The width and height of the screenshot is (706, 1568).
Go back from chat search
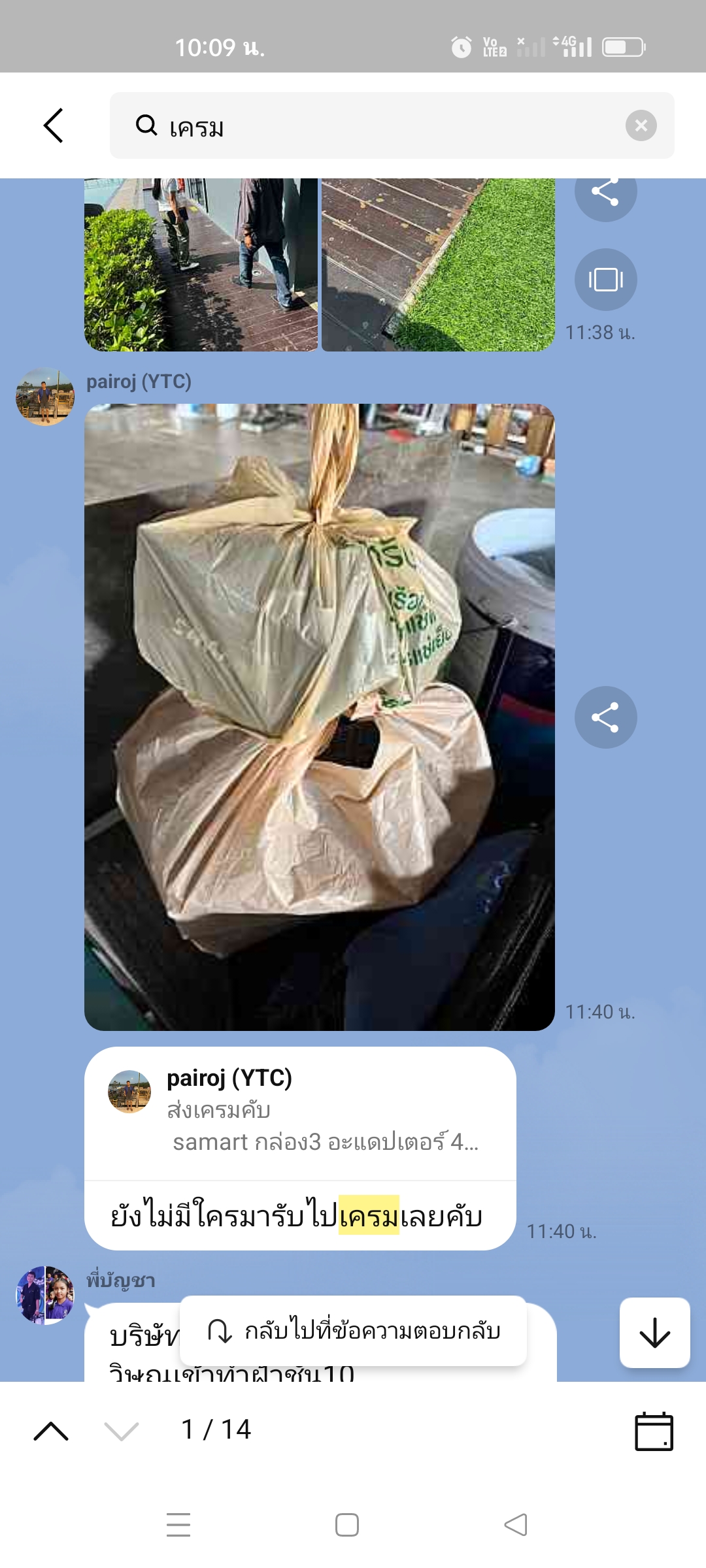click(x=54, y=125)
